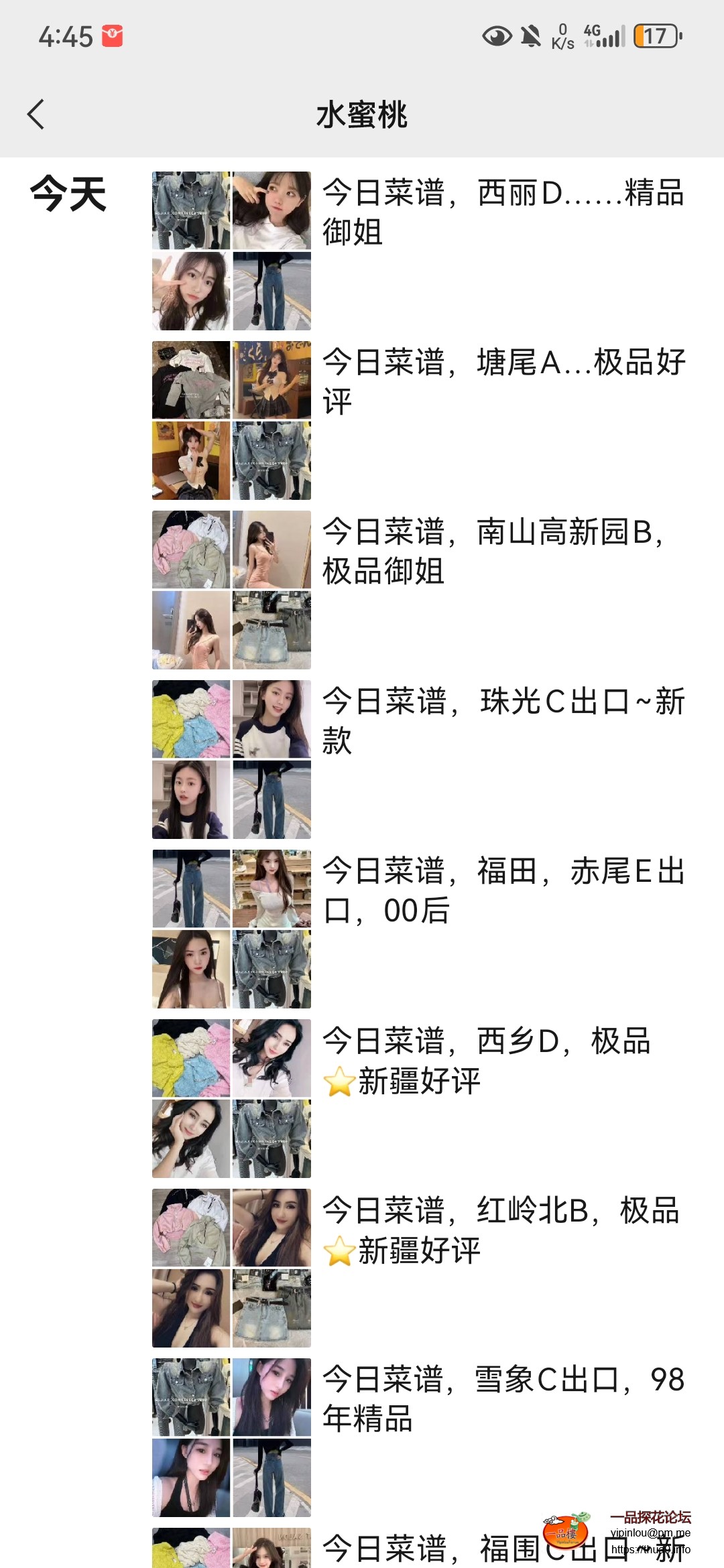Go back using the left chevron arrow
This screenshot has width=724, height=1568.
pyautogui.click(x=37, y=114)
